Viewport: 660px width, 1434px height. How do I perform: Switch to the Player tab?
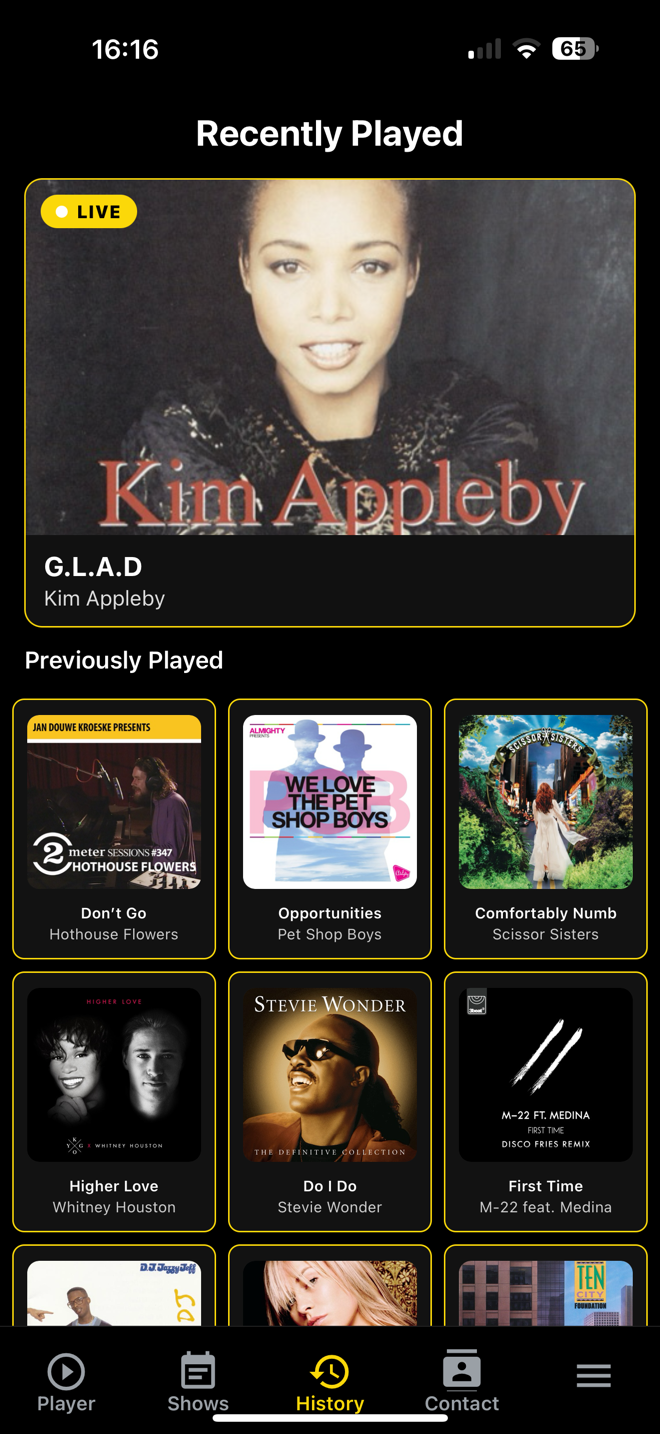[x=66, y=1382]
